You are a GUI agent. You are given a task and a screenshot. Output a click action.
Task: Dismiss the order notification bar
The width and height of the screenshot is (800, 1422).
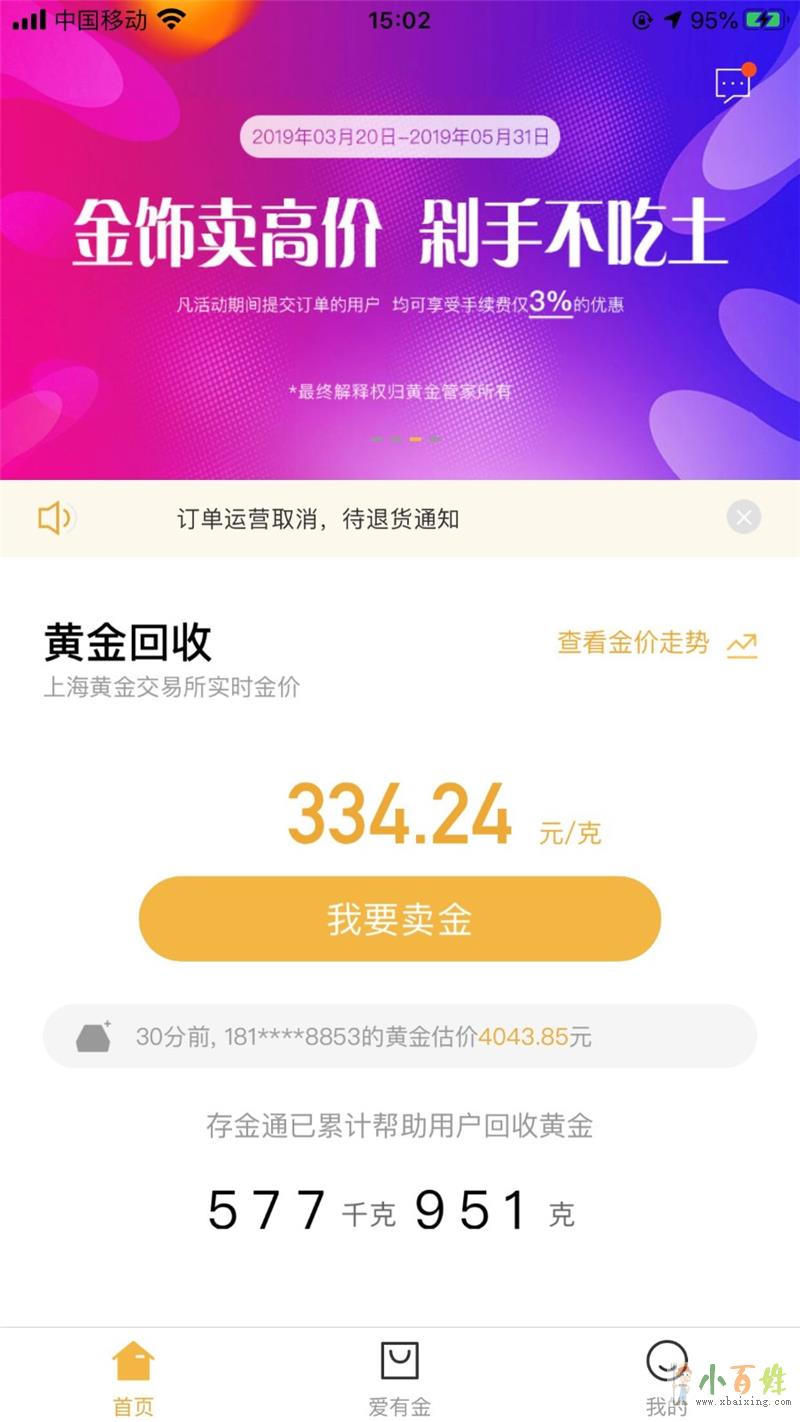click(x=743, y=517)
